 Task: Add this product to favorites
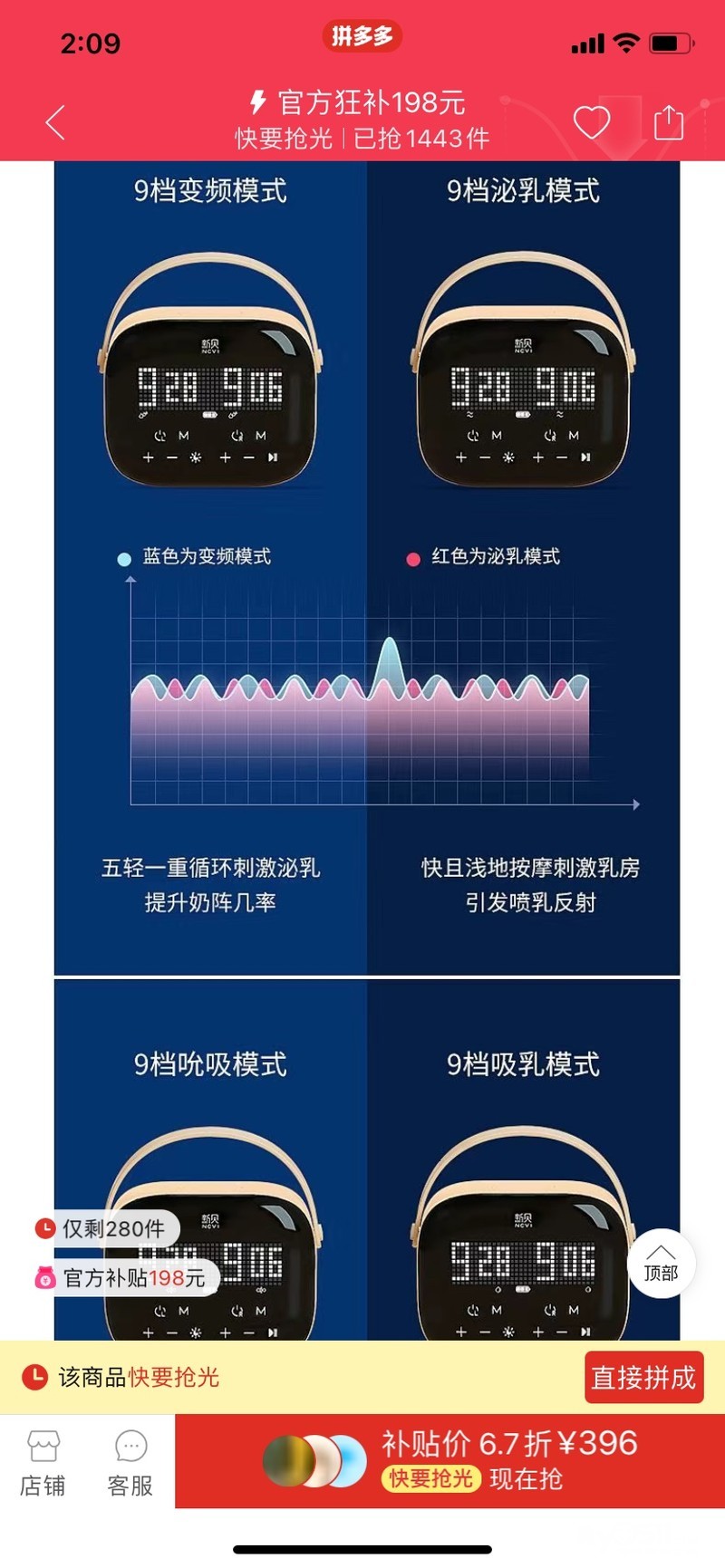(592, 122)
